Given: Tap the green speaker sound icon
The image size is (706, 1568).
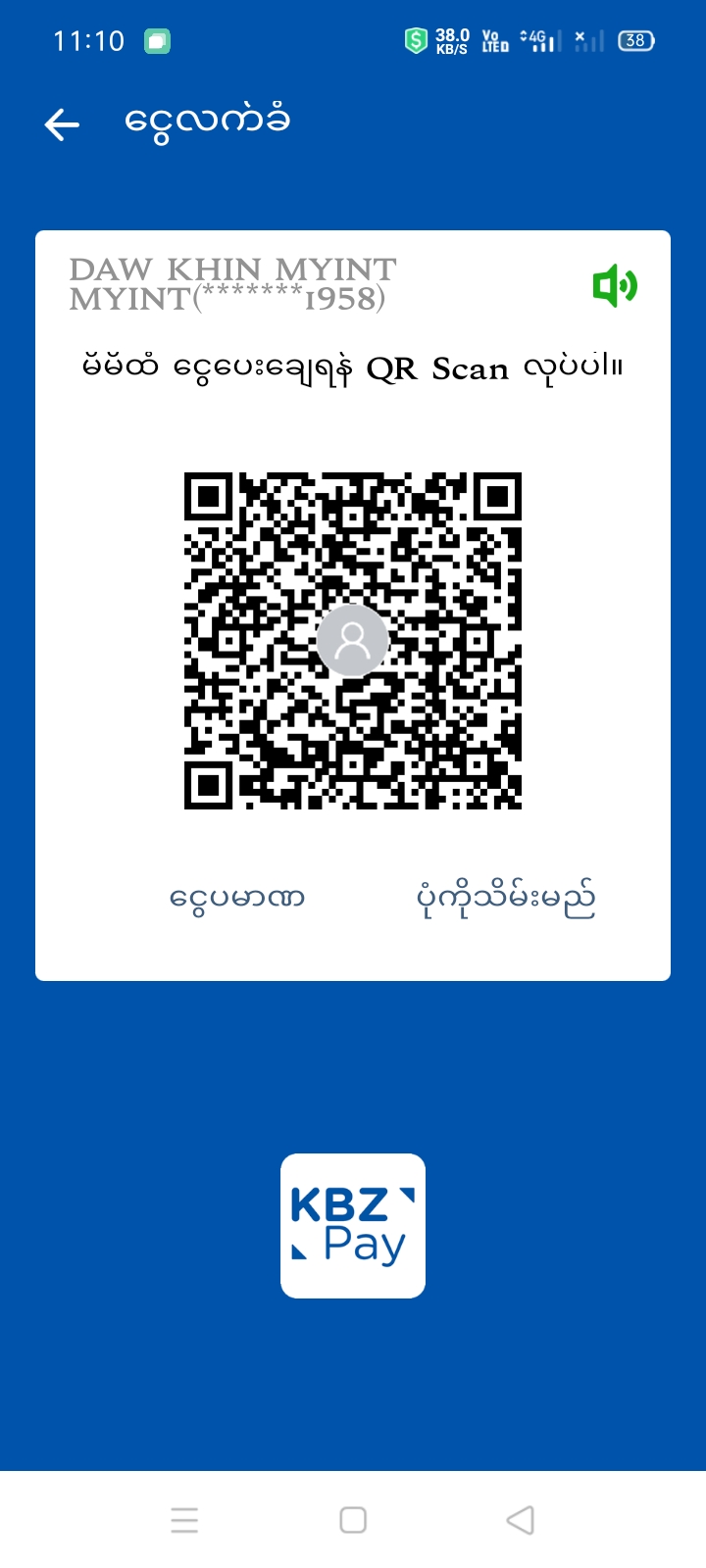Looking at the screenshot, I should (615, 285).
